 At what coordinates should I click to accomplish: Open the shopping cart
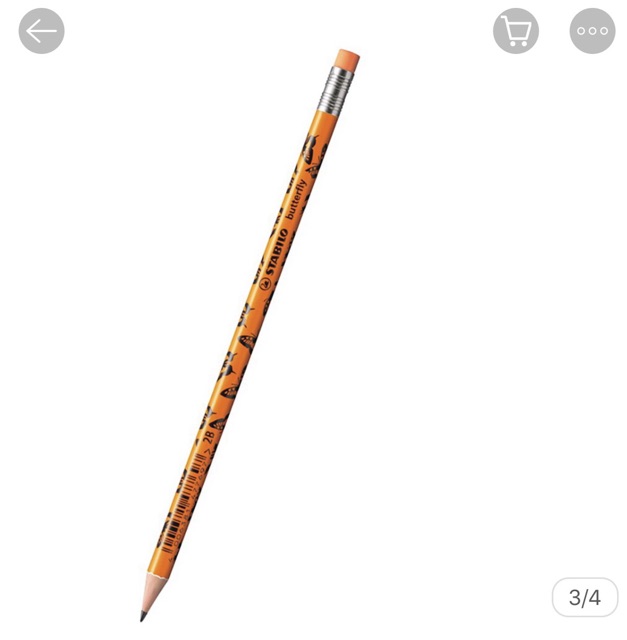516,31
